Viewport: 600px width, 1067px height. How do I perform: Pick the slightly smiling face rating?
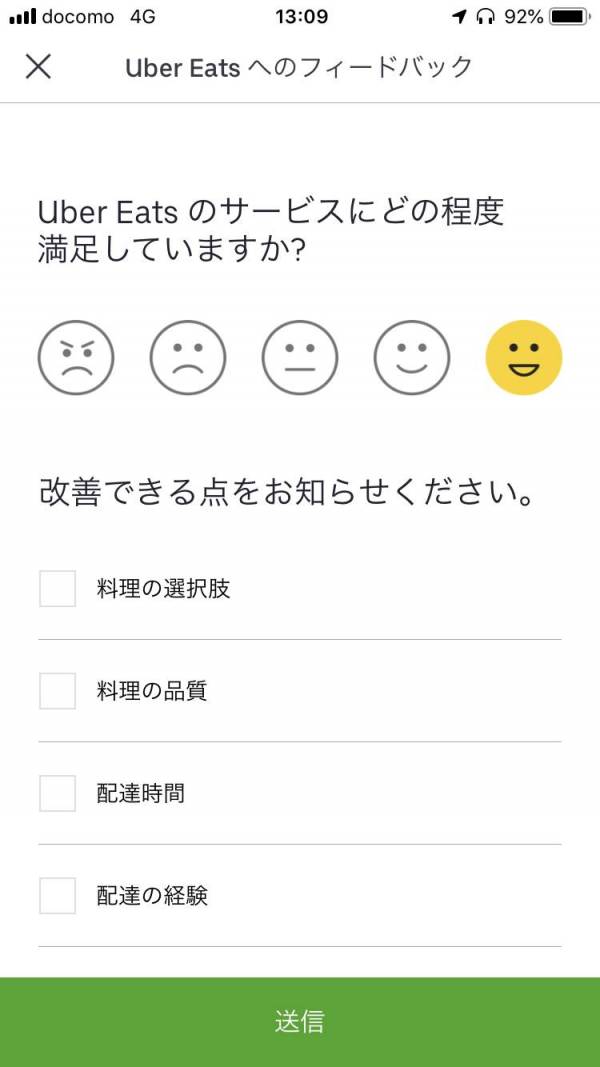pyautogui.click(x=412, y=358)
